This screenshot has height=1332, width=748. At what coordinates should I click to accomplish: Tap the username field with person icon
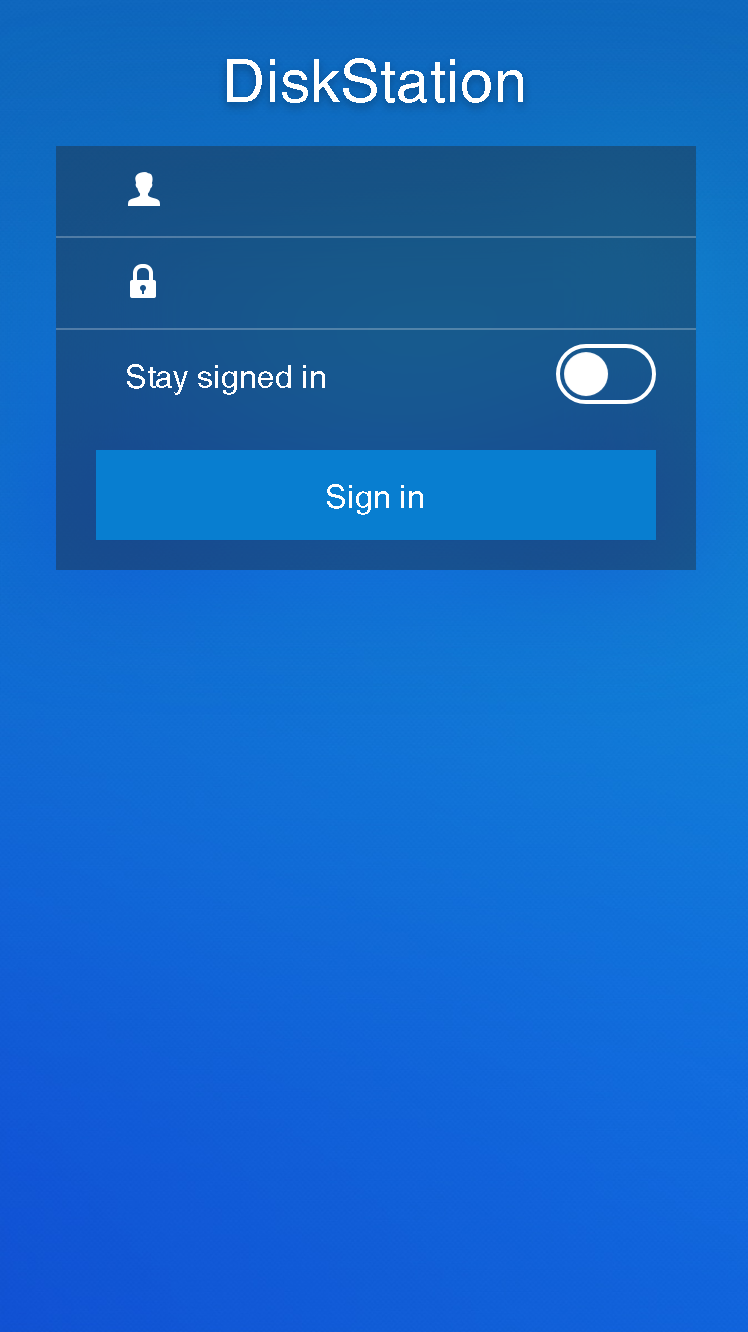[x=375, y=191]
